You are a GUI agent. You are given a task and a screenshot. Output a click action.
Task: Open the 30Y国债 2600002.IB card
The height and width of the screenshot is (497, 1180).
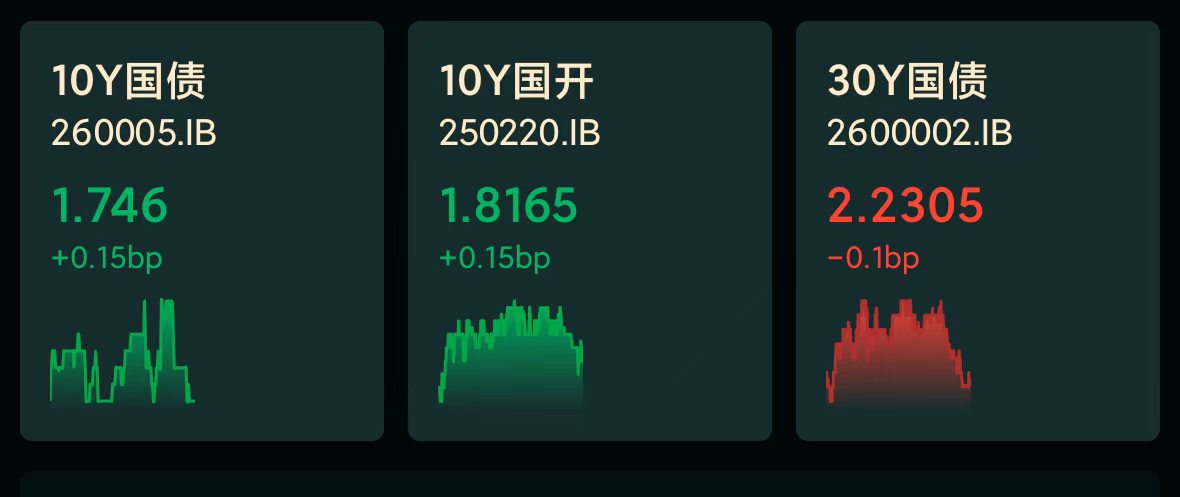pos(978,230)
